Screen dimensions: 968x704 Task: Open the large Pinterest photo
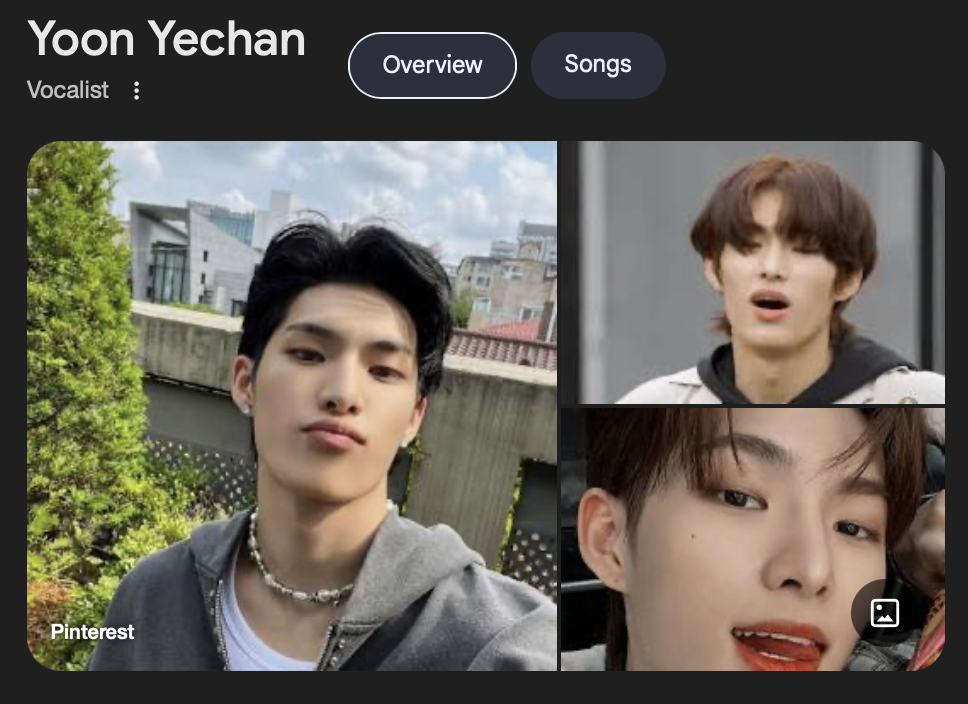[x=292, y=405]
